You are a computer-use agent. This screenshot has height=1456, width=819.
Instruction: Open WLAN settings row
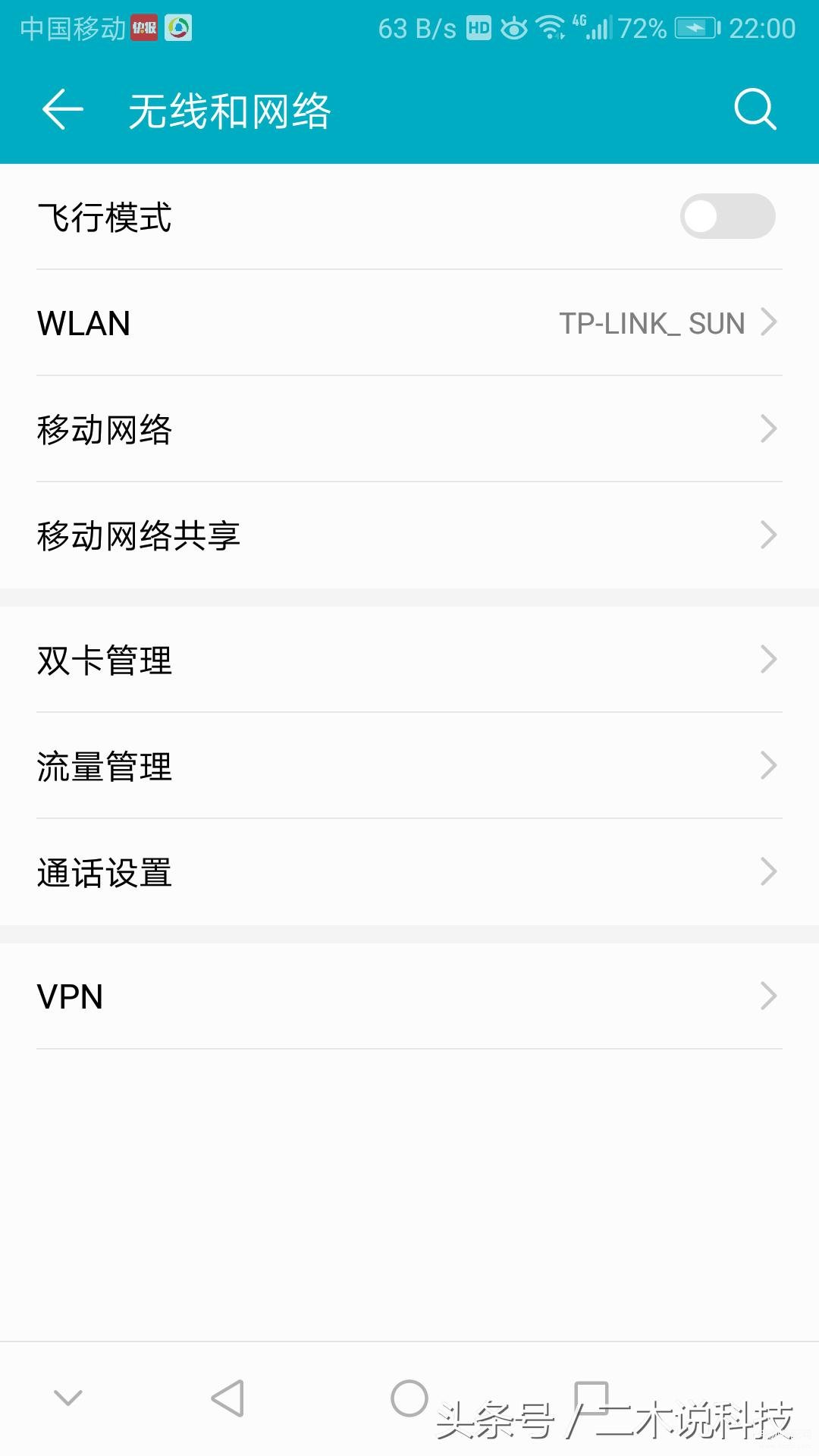(409, 323)
